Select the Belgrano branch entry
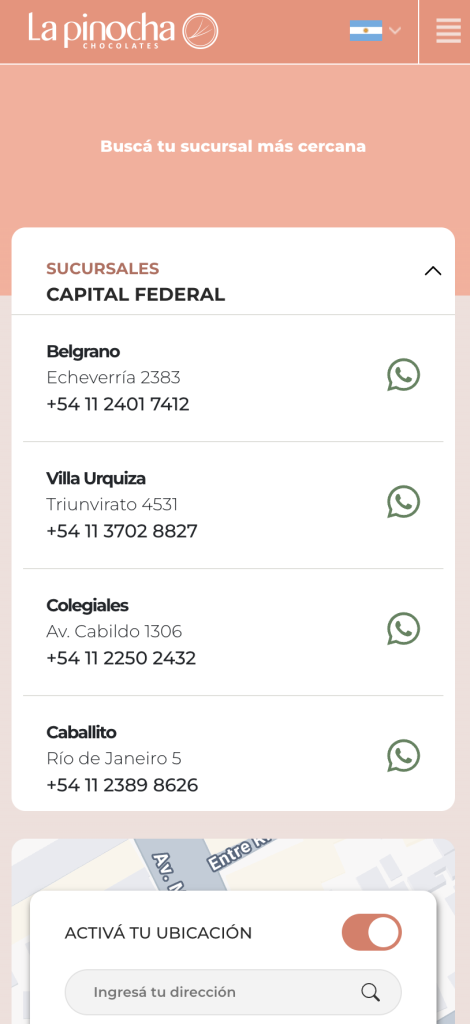The width and height of the screenshot is (470, 1024). 233,378
